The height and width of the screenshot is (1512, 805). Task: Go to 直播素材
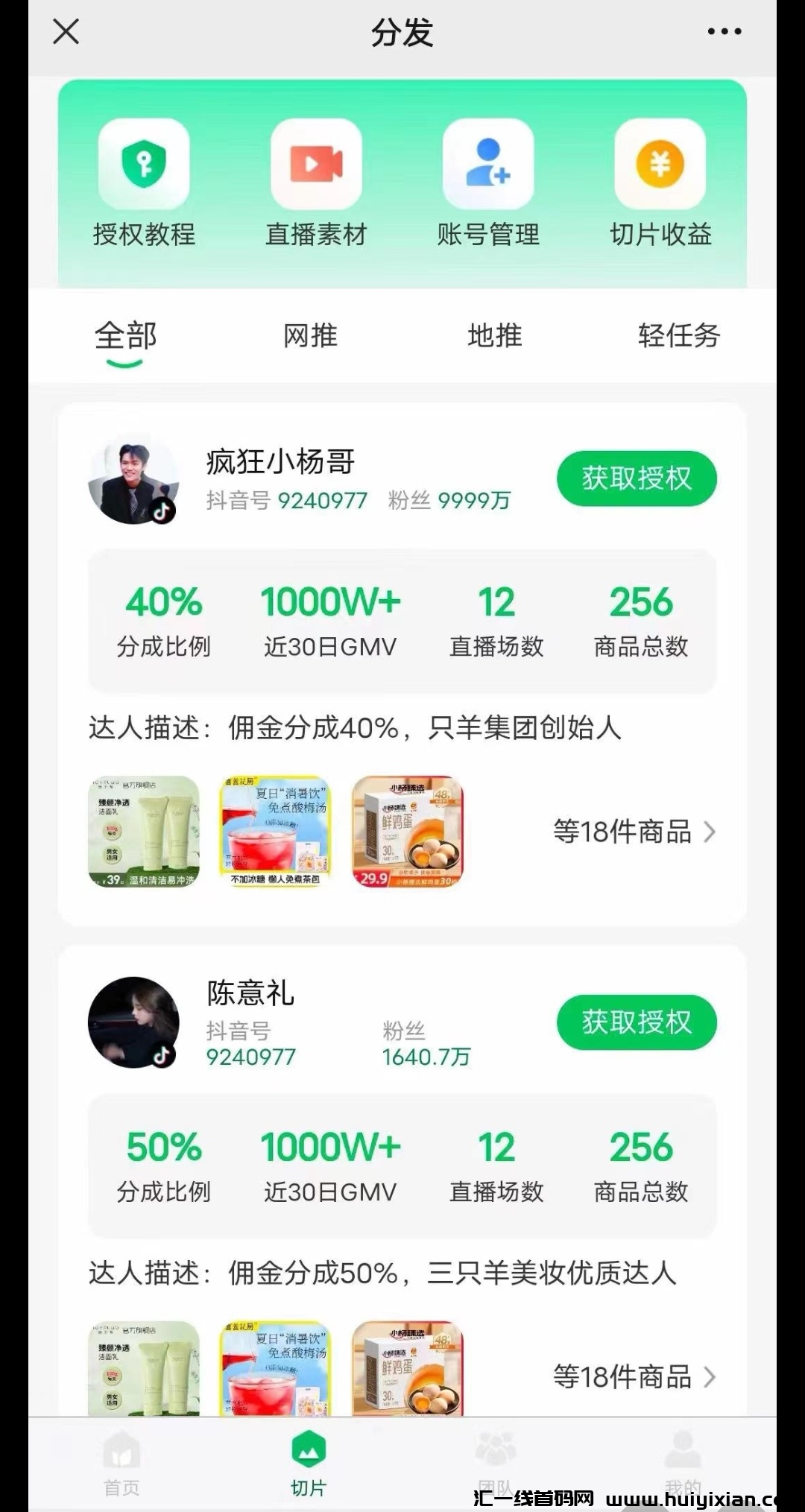316,183
